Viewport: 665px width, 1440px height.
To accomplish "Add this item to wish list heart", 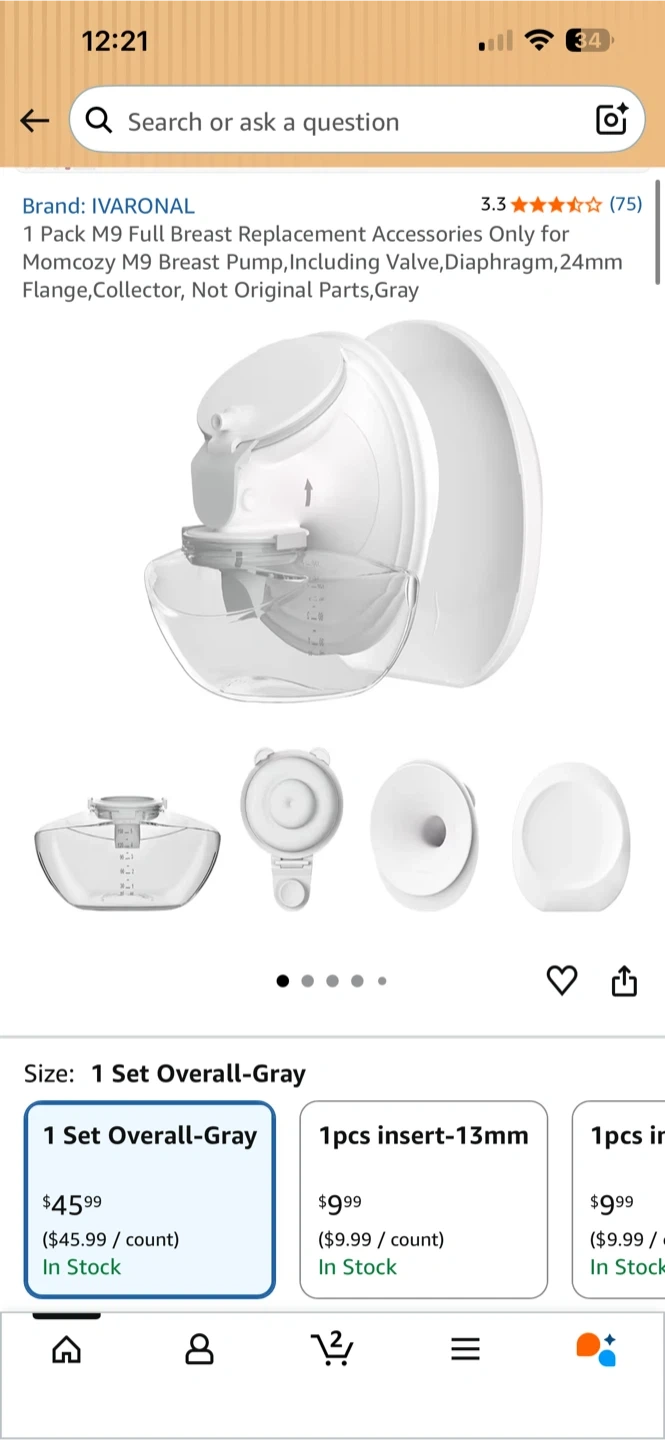I will 562,981.
